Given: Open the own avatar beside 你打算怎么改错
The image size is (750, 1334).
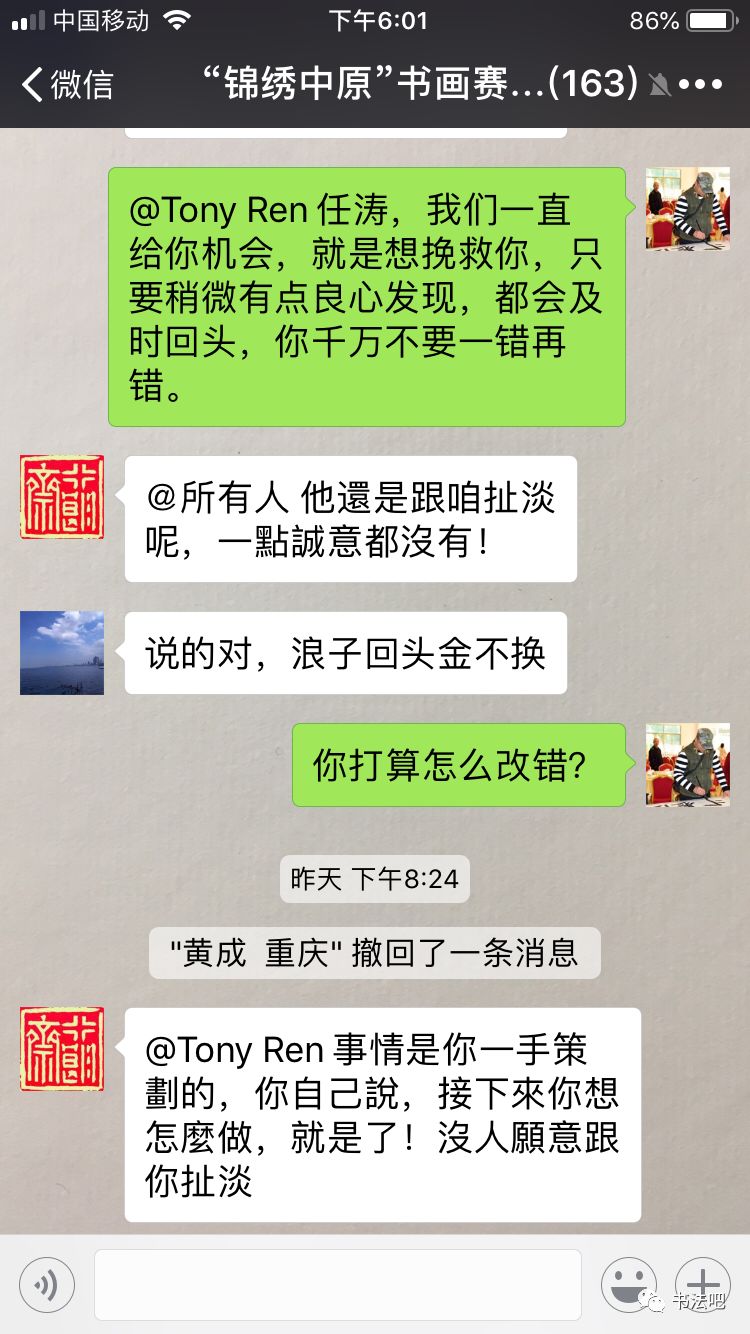Looking at the screenshot, I should pos(688,765).
